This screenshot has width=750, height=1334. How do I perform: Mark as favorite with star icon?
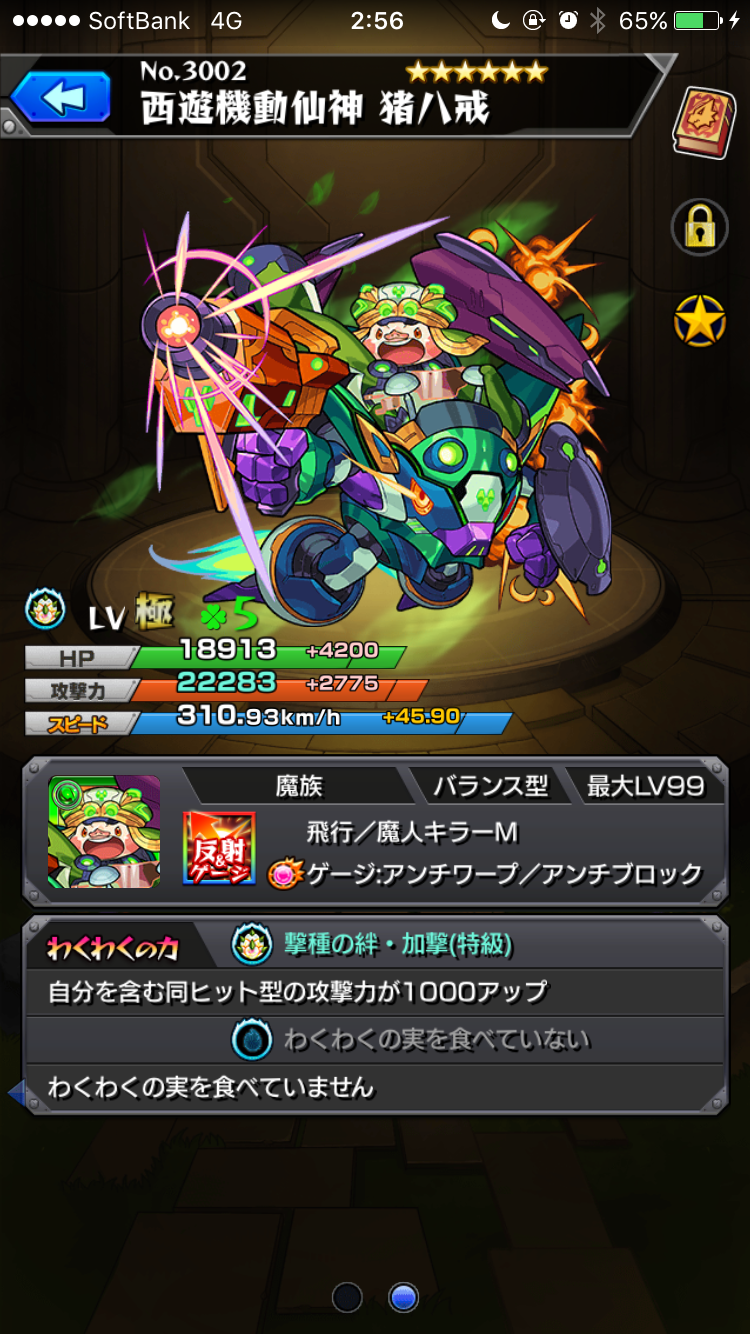699,321
